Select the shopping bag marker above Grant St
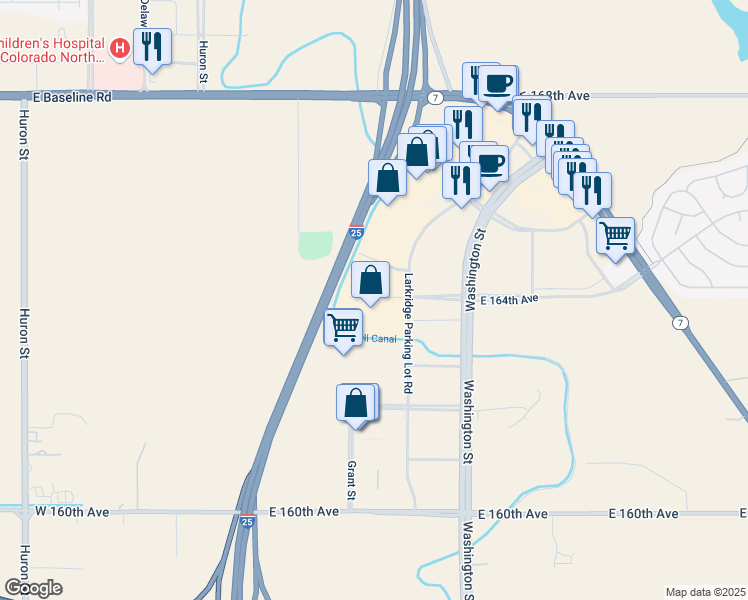Screen dimensions: 748x600 pos(355,404)
